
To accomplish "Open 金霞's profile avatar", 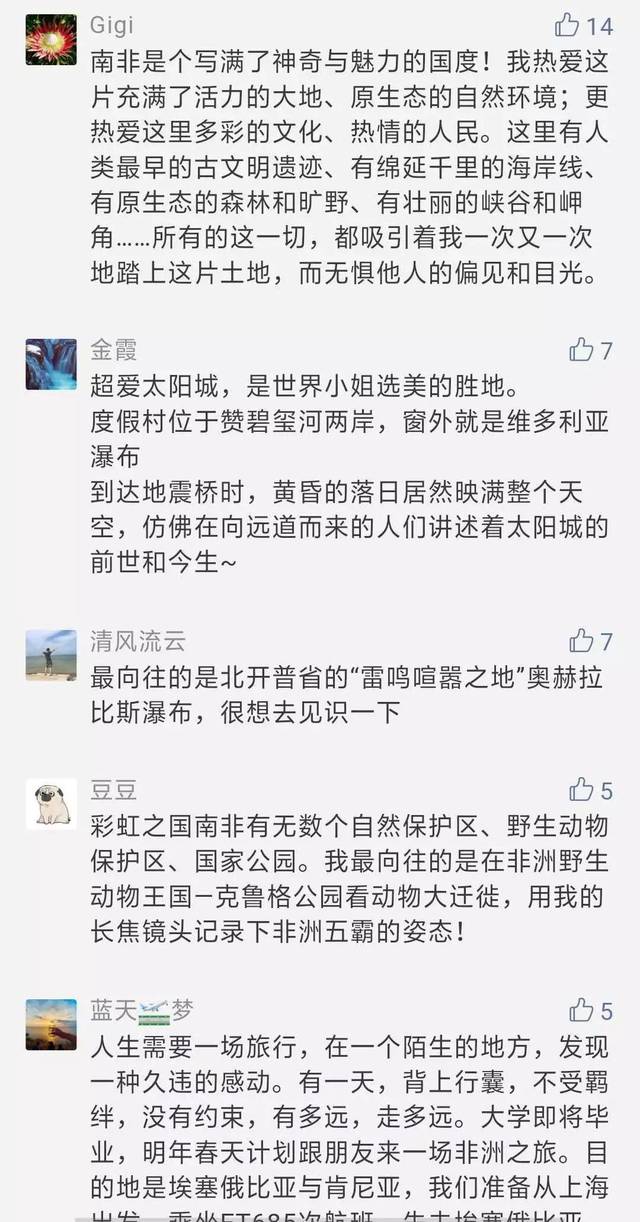I will click(51, 364).
